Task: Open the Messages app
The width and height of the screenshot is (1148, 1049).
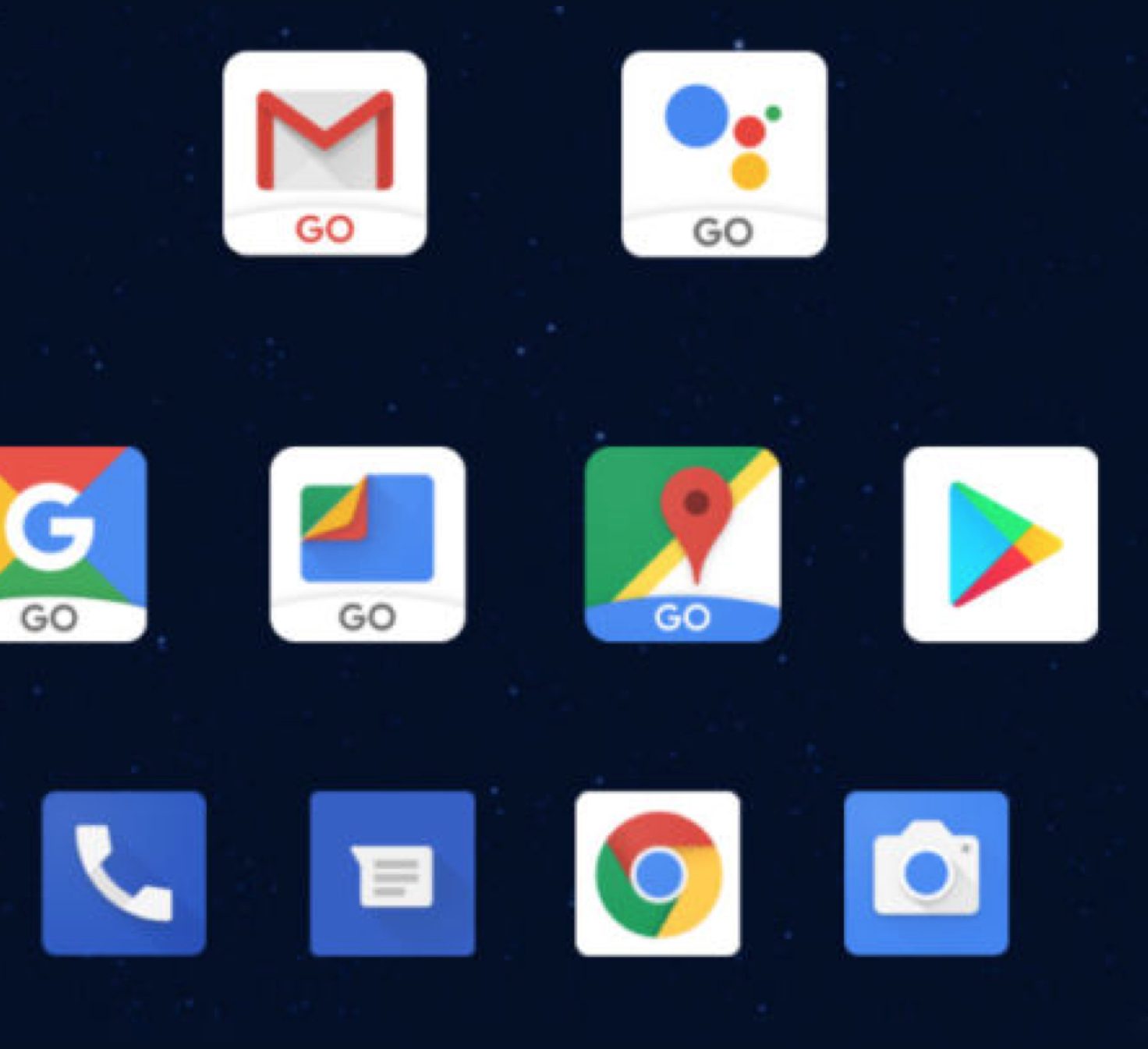Action: coord(392,873)
